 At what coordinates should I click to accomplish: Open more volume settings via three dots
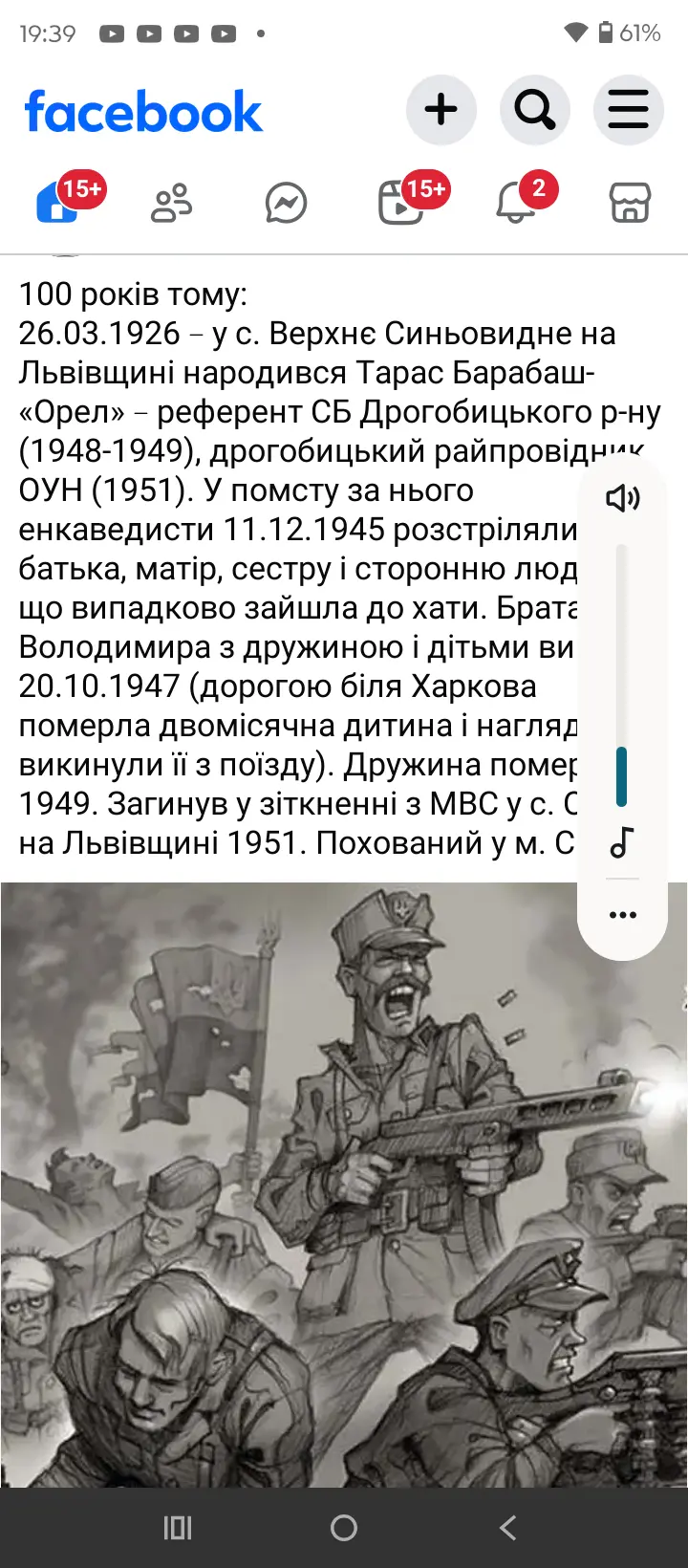click(623, 915)
